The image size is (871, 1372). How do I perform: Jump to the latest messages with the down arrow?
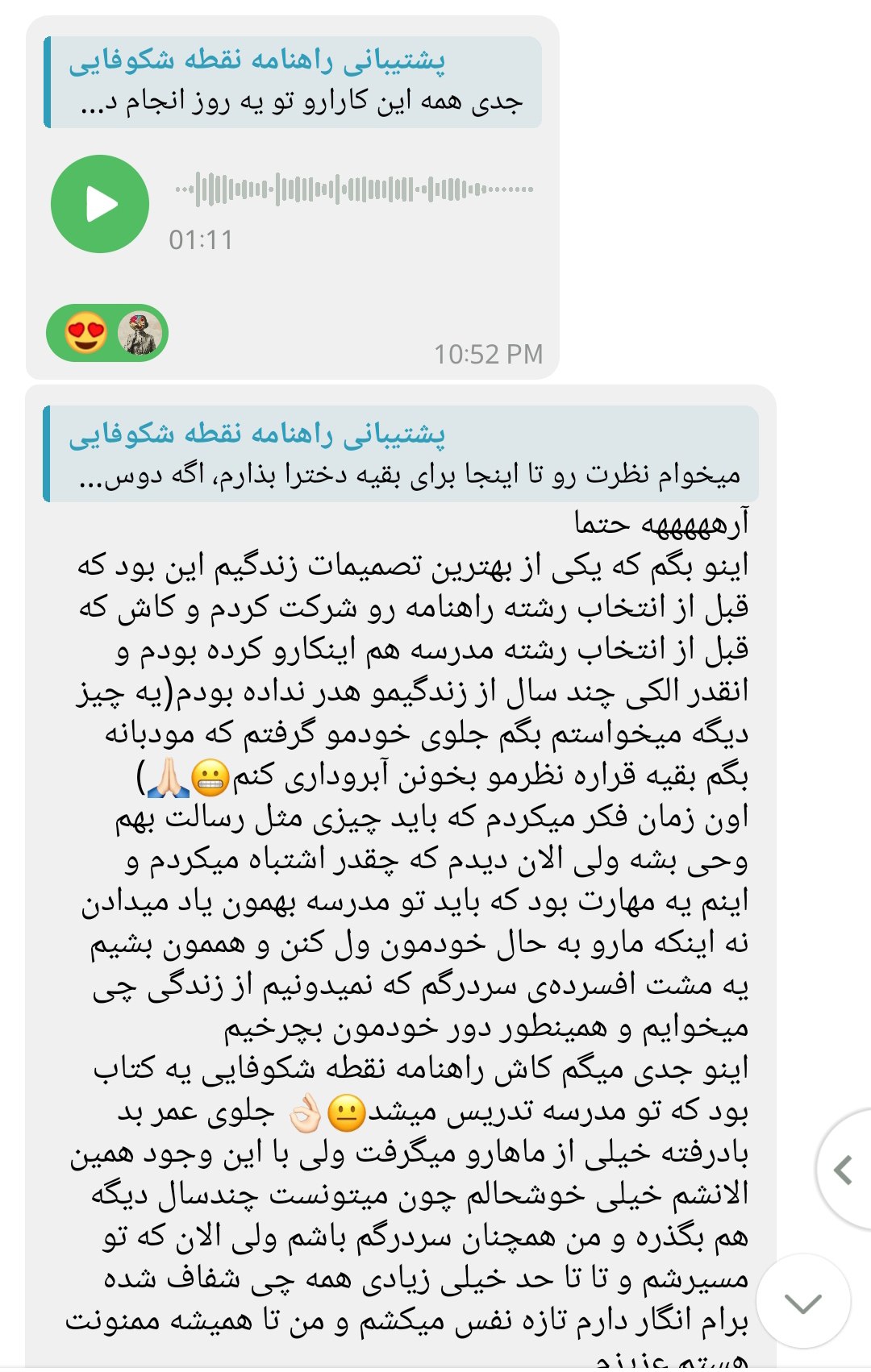coord(802,1303)
